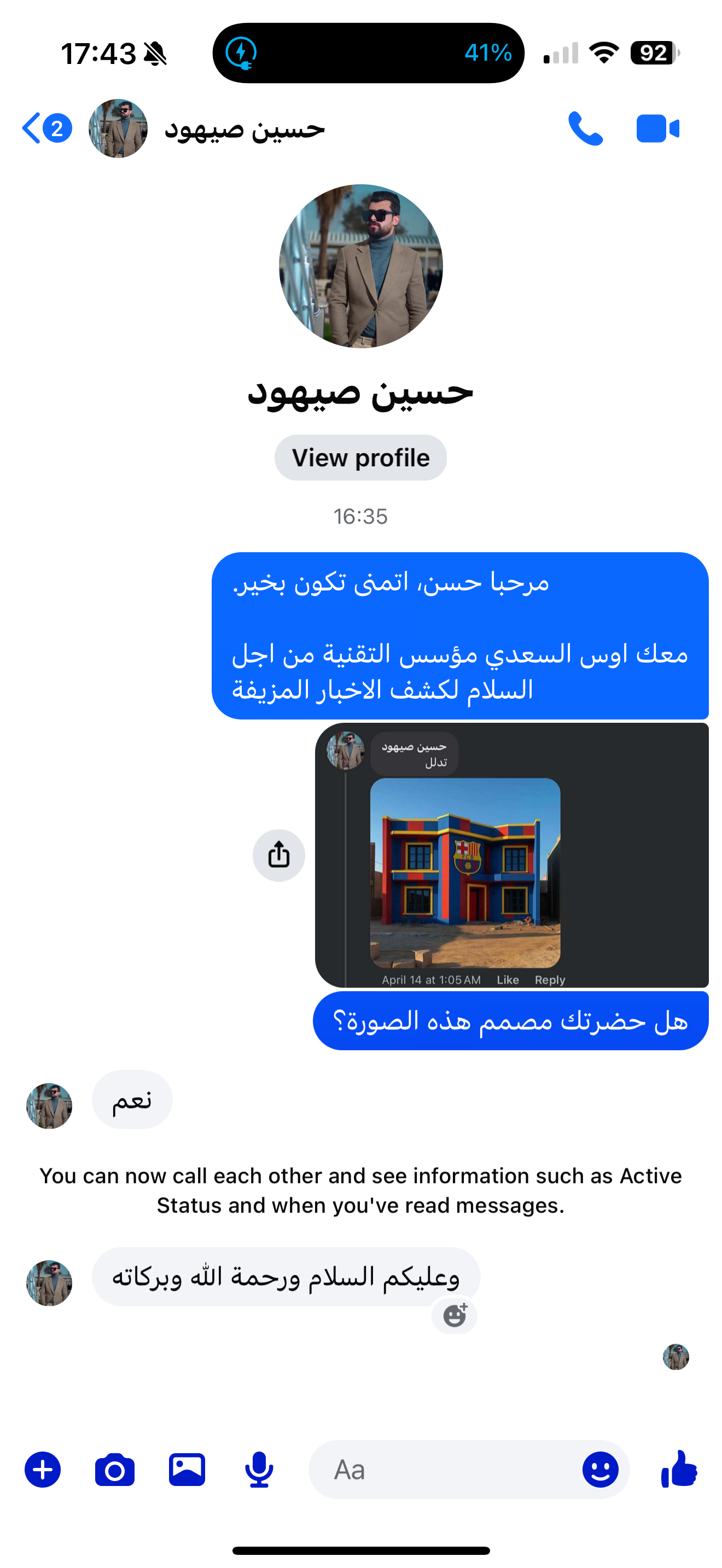Start a video call in this chat
The height and width of the screenshot is (1568, 722).
tap(657, 128)
